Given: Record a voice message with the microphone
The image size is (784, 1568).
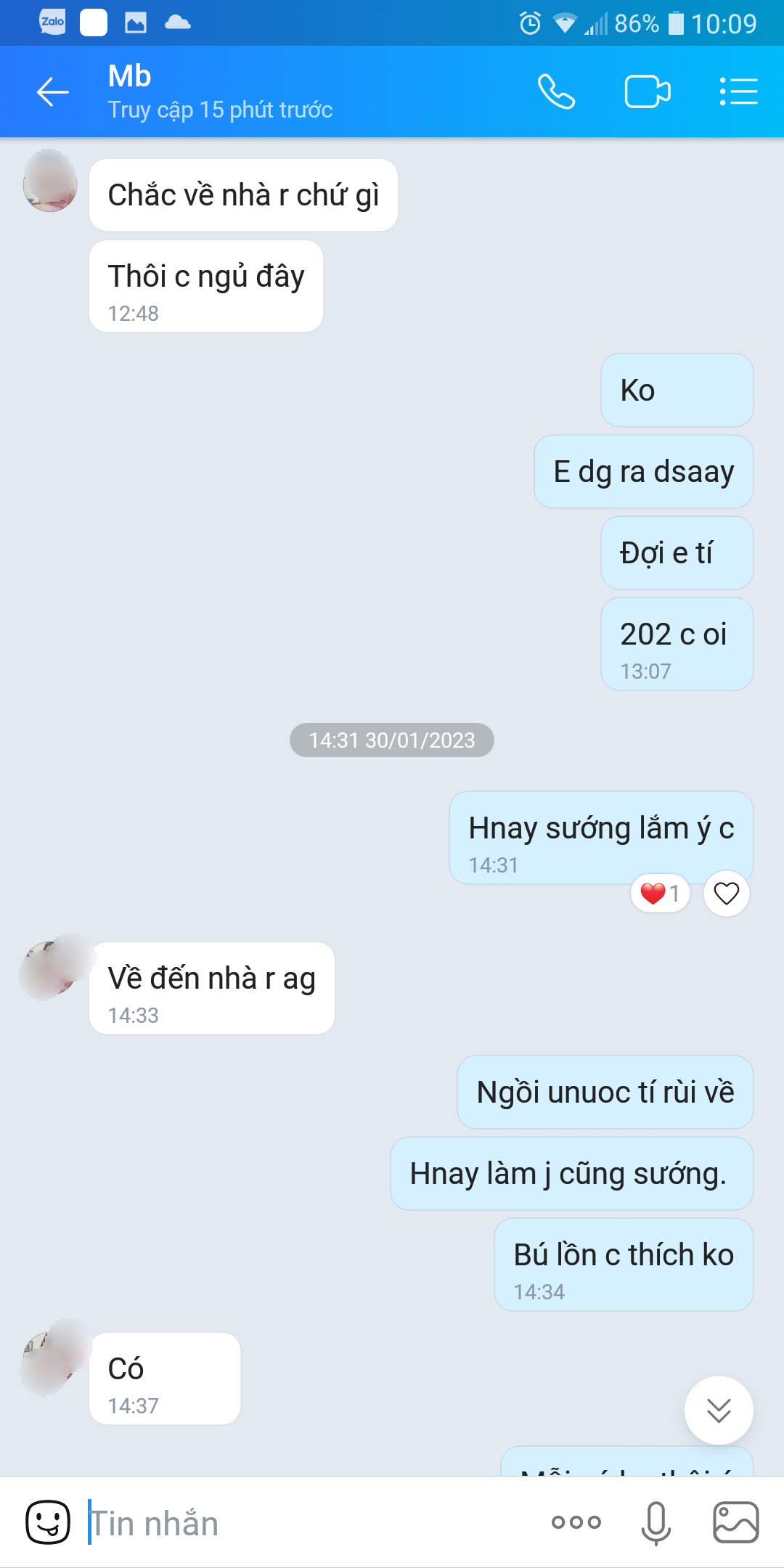Looking at the screenshot, I should coord(656,1522).
